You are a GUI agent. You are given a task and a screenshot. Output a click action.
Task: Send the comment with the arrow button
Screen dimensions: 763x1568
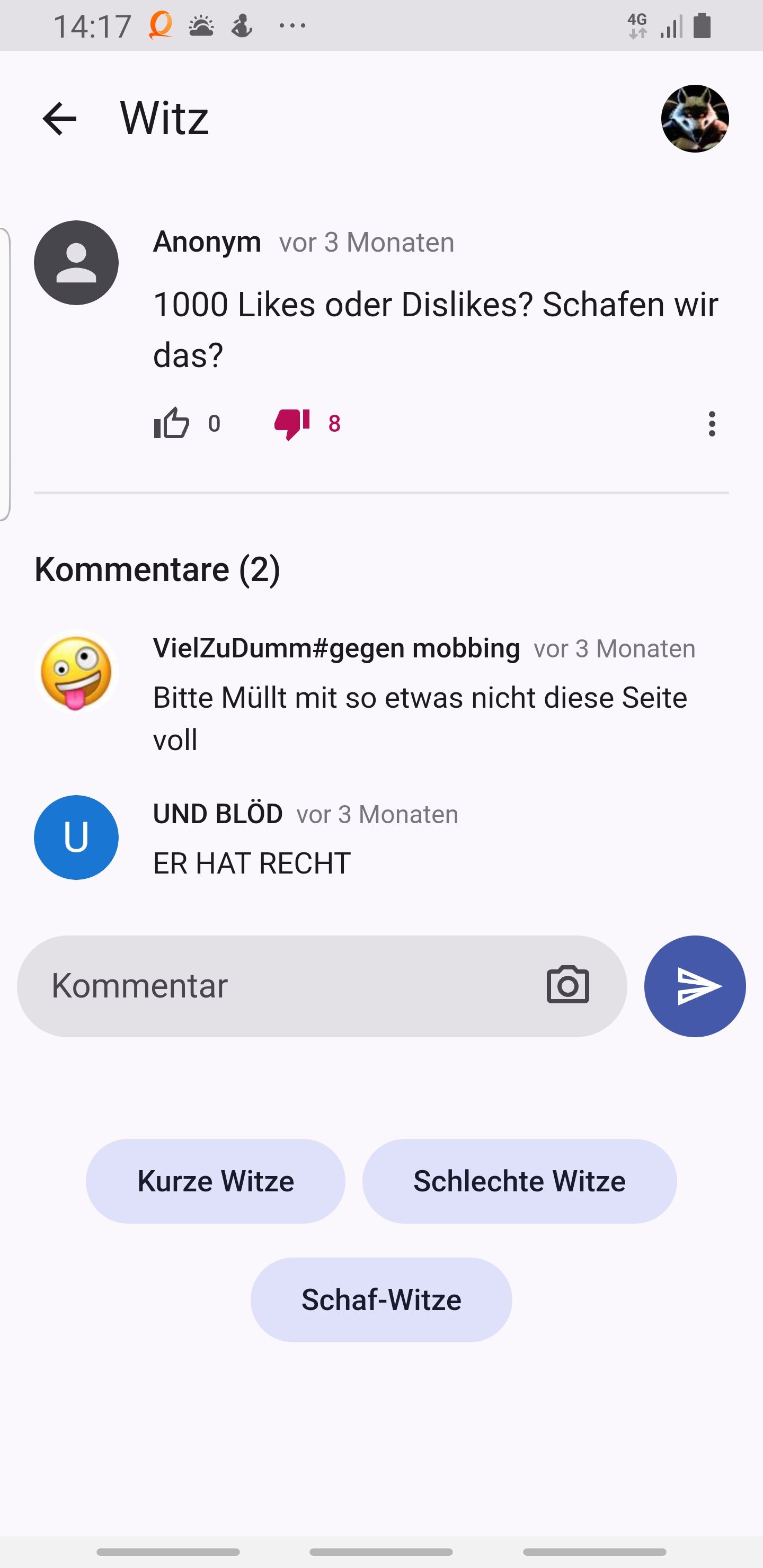[x=695, y=986]
